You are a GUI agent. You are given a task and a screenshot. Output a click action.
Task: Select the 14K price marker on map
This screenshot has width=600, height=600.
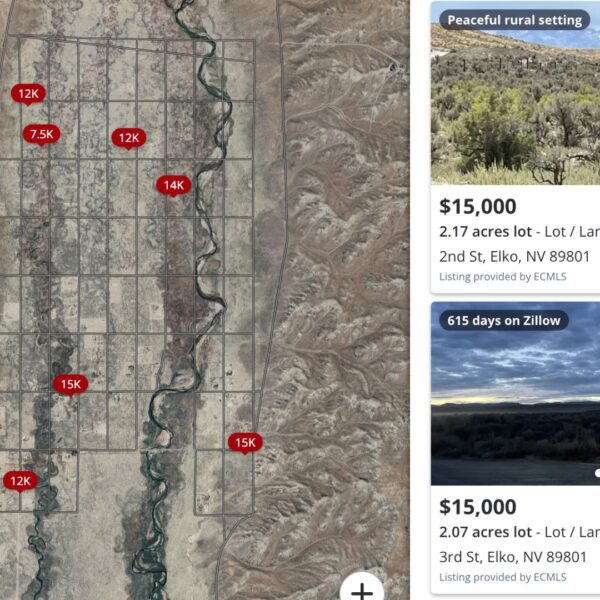pos(173,185)
